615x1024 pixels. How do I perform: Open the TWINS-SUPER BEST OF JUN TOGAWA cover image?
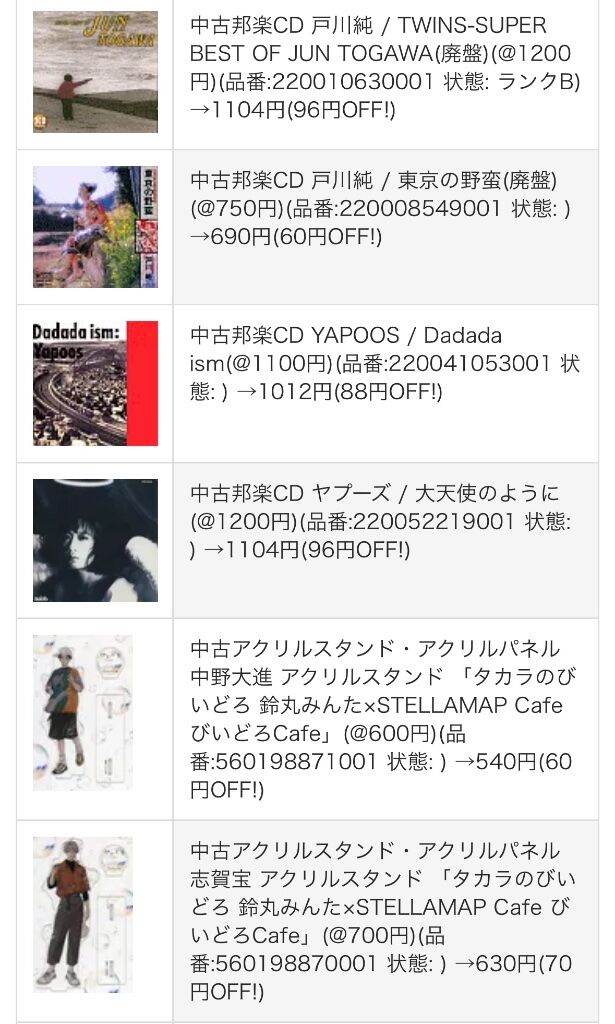[x=95, y=72]
